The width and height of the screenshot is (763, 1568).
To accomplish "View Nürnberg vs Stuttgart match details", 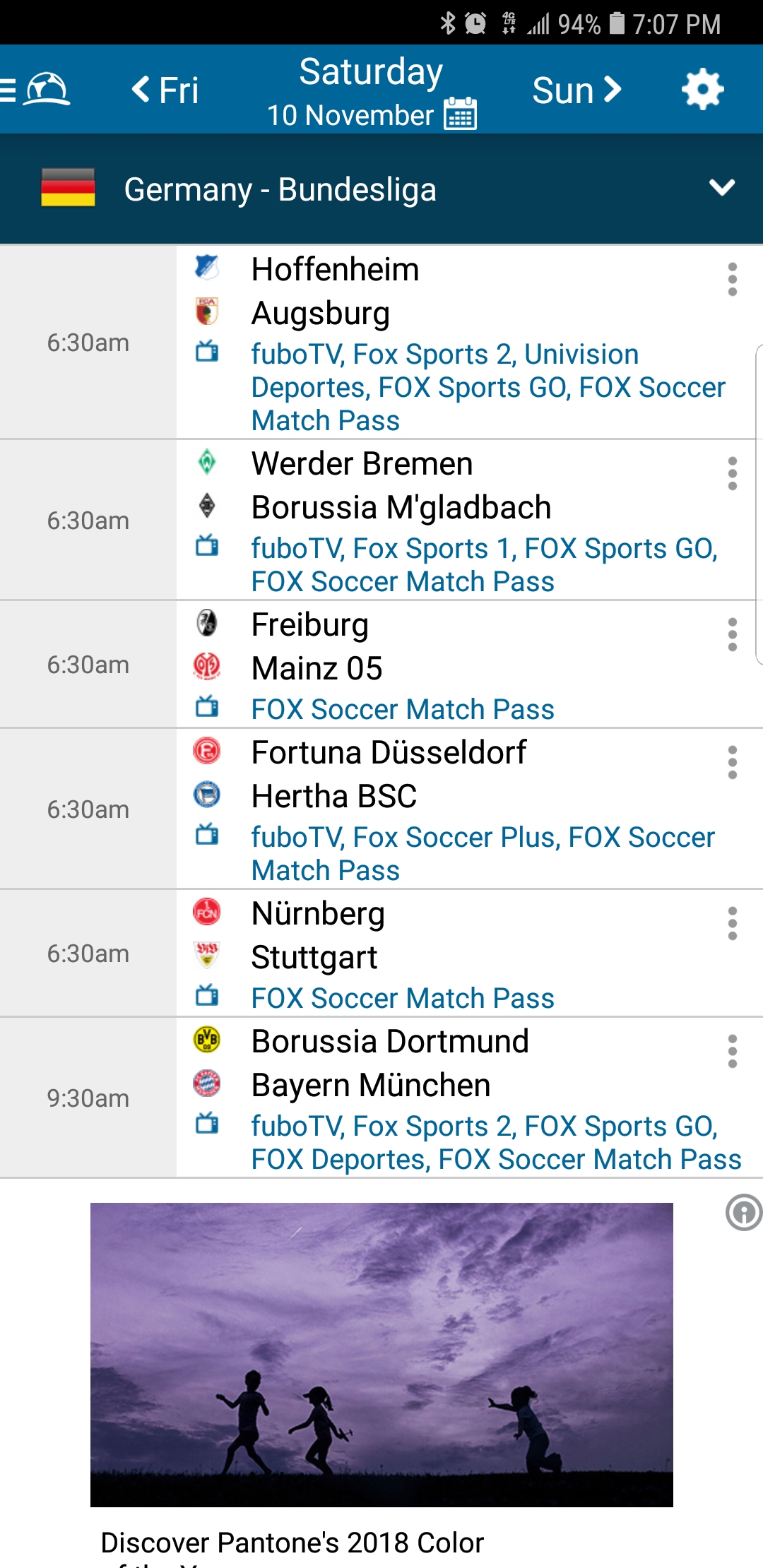I will pyautogui.click(x=424, y=936).
